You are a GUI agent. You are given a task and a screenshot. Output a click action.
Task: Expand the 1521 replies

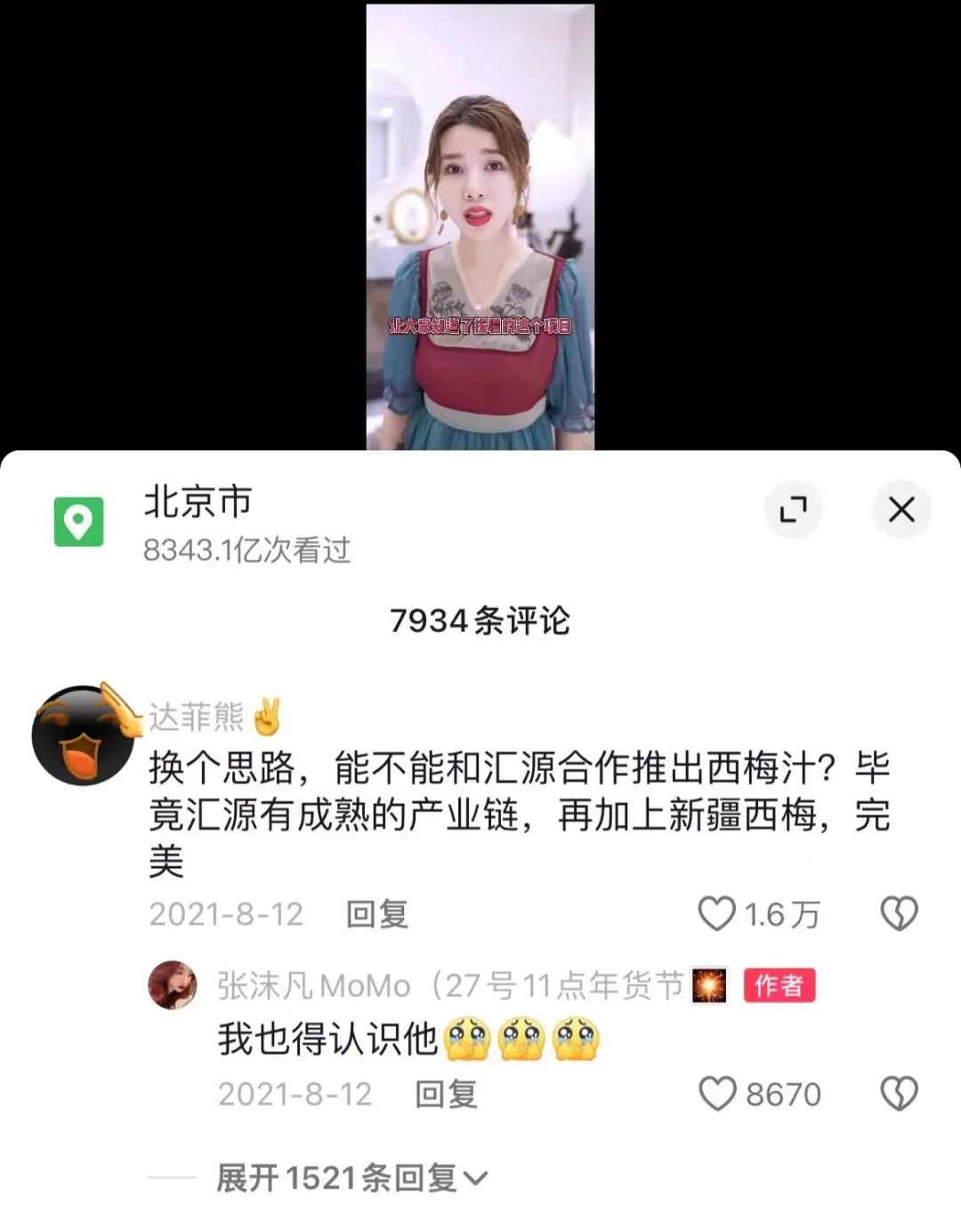(351, 1178)
